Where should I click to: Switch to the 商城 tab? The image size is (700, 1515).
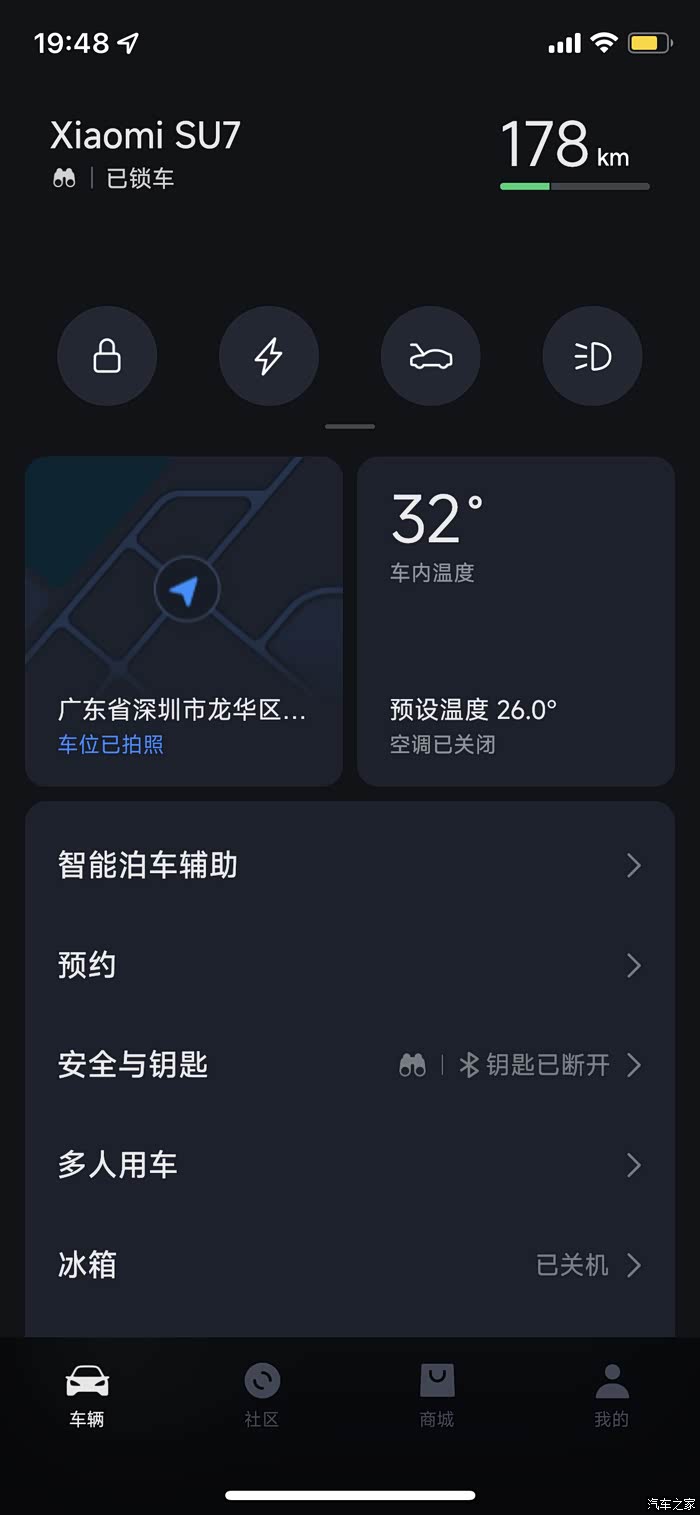point(437,1396)
